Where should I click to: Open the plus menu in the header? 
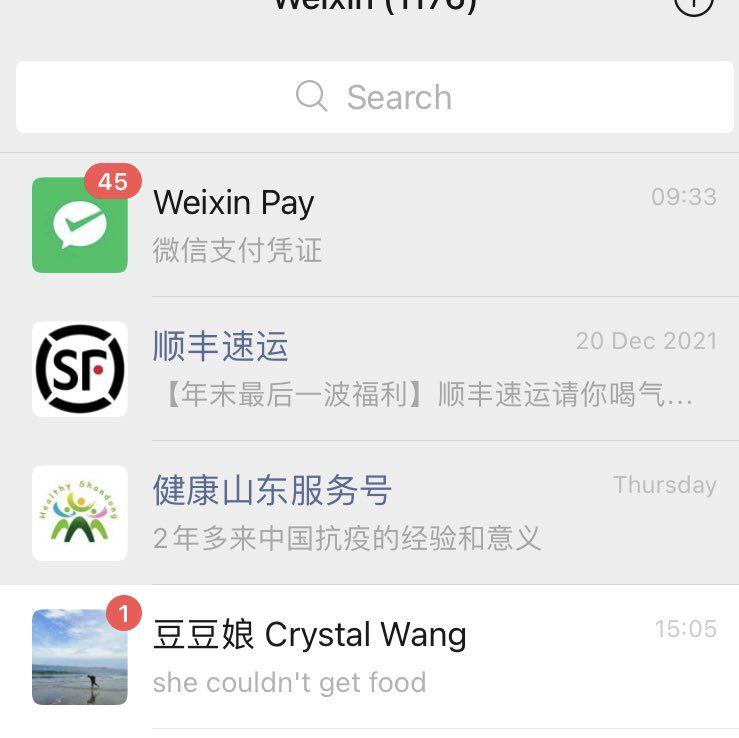693,5
